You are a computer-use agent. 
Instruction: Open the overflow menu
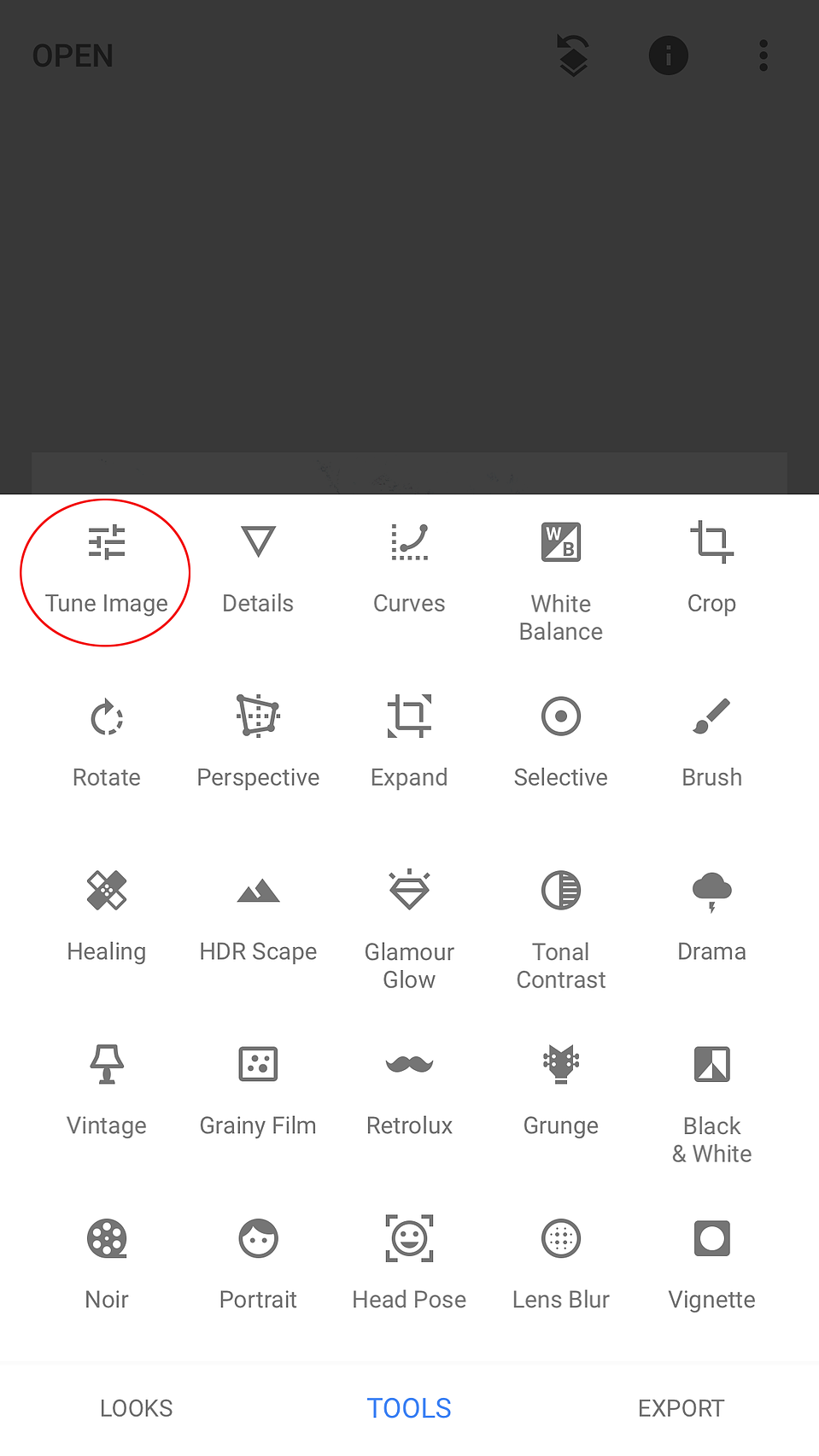point(763,56)
